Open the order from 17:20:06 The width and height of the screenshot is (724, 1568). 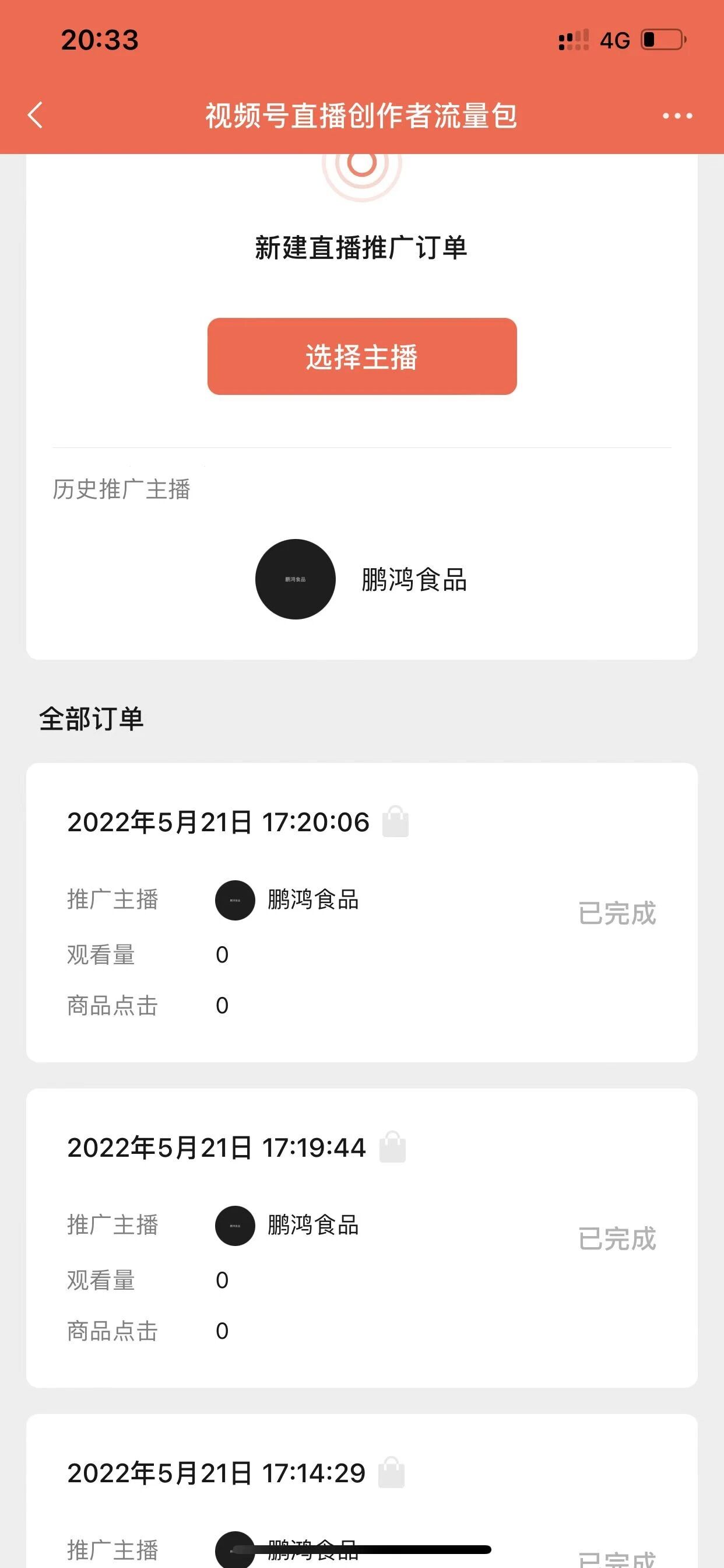click(x=361, y=912)
